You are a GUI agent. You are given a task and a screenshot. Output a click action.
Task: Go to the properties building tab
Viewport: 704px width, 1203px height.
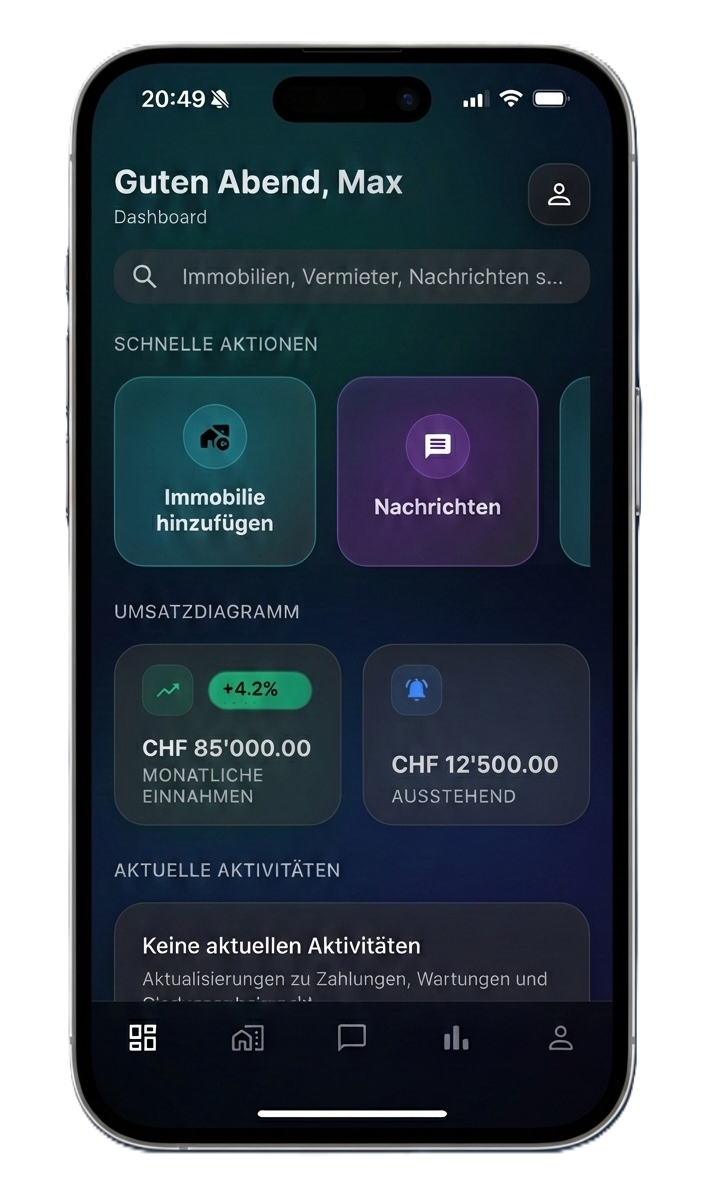point(247,1038)
